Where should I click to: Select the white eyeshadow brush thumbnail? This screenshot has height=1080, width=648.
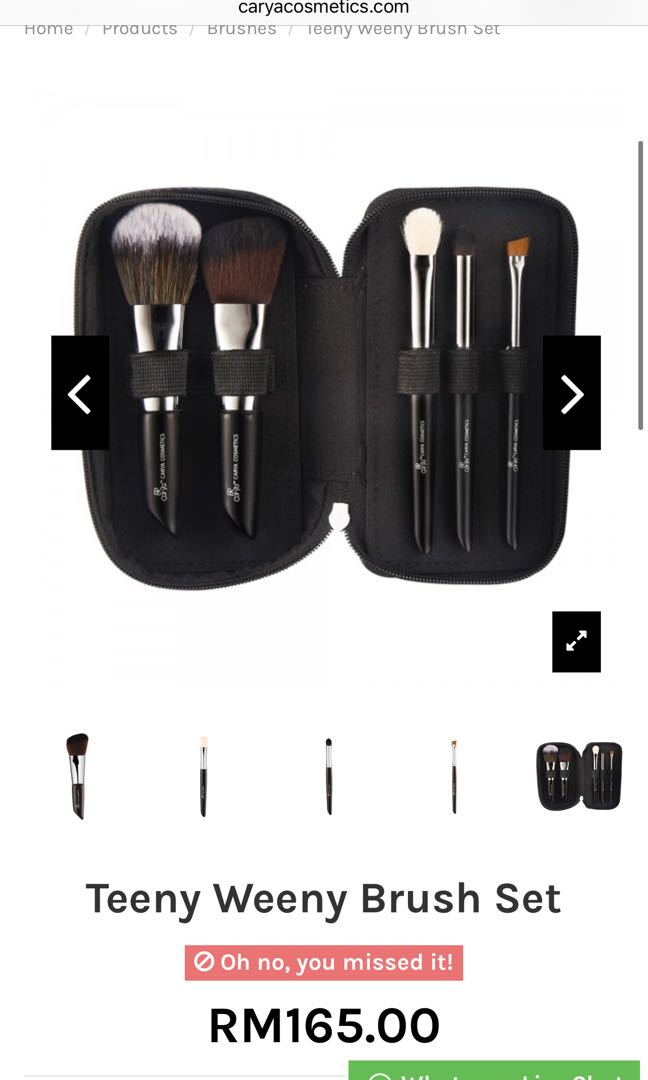203,776
